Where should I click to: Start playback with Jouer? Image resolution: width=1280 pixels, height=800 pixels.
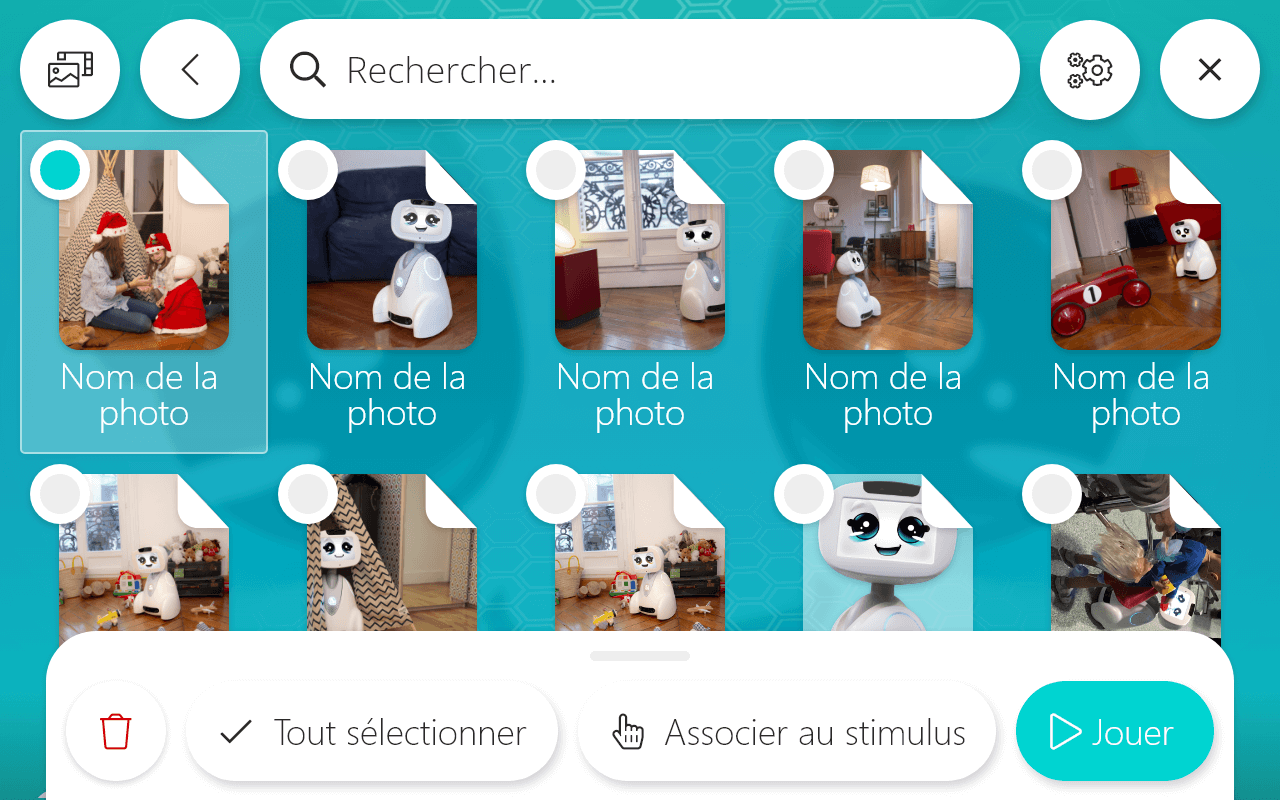point(1114,732)
